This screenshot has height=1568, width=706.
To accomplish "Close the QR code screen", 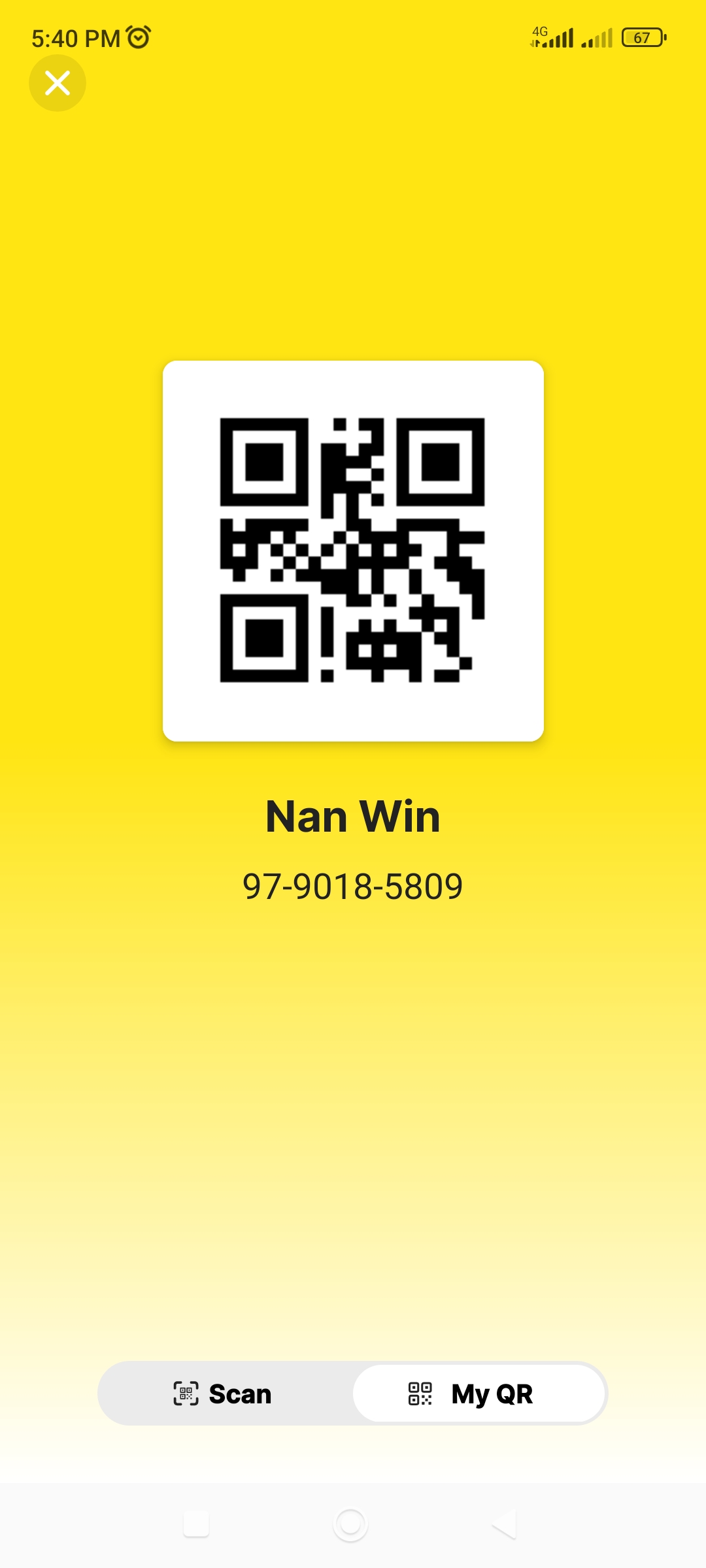I will [x=58, y=83].
